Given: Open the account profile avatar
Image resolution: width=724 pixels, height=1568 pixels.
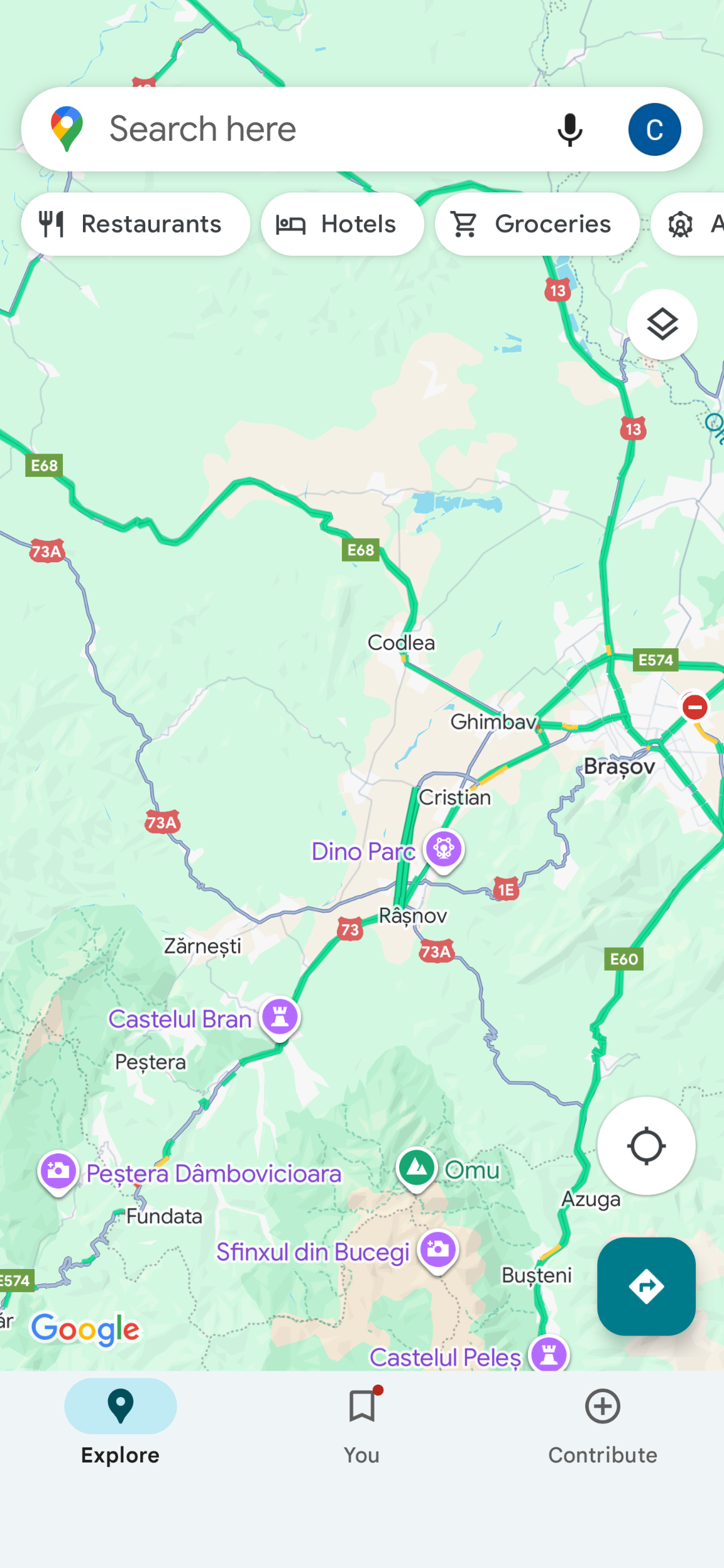Looking at the screenshot, I should click(654, 129).
